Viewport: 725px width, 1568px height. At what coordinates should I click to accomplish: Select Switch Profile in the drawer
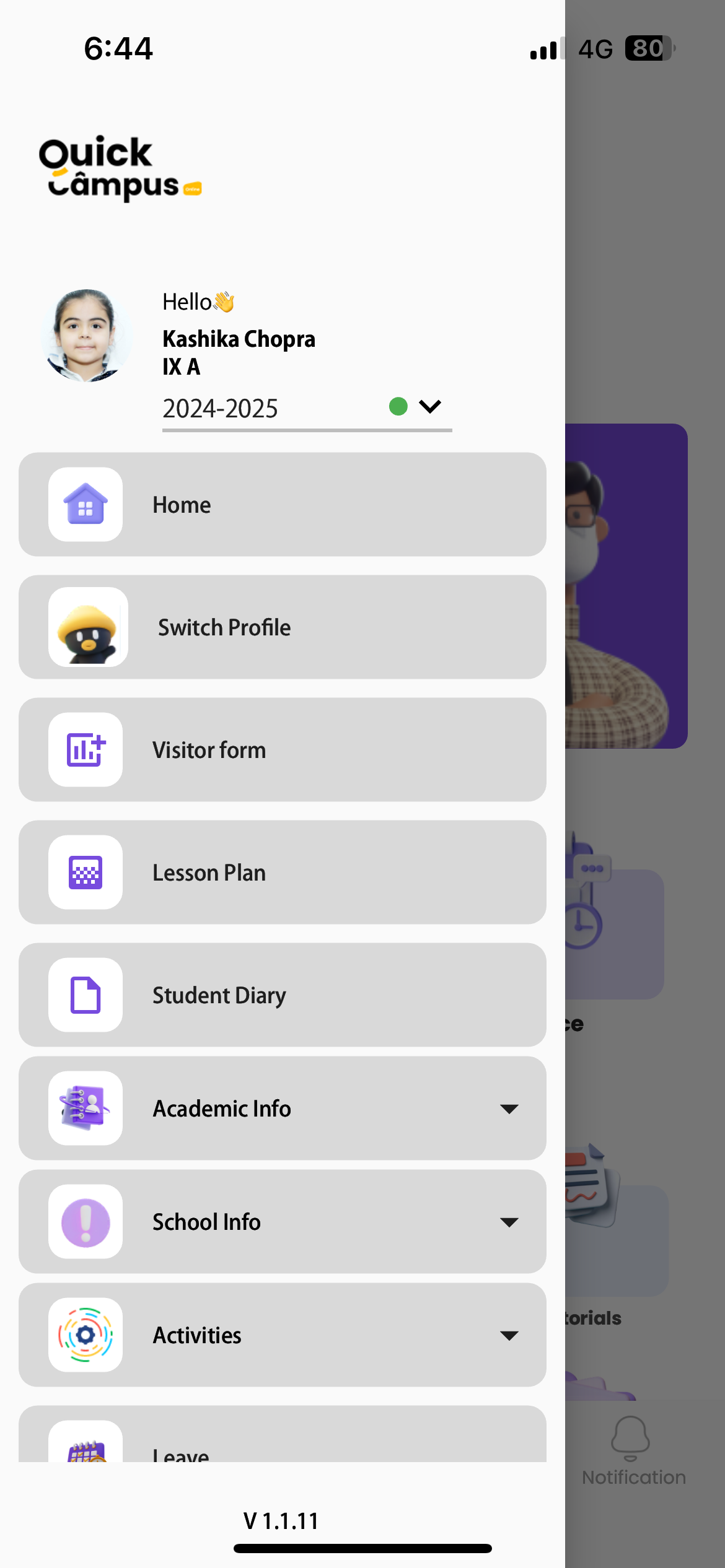[x=282, y=627]
